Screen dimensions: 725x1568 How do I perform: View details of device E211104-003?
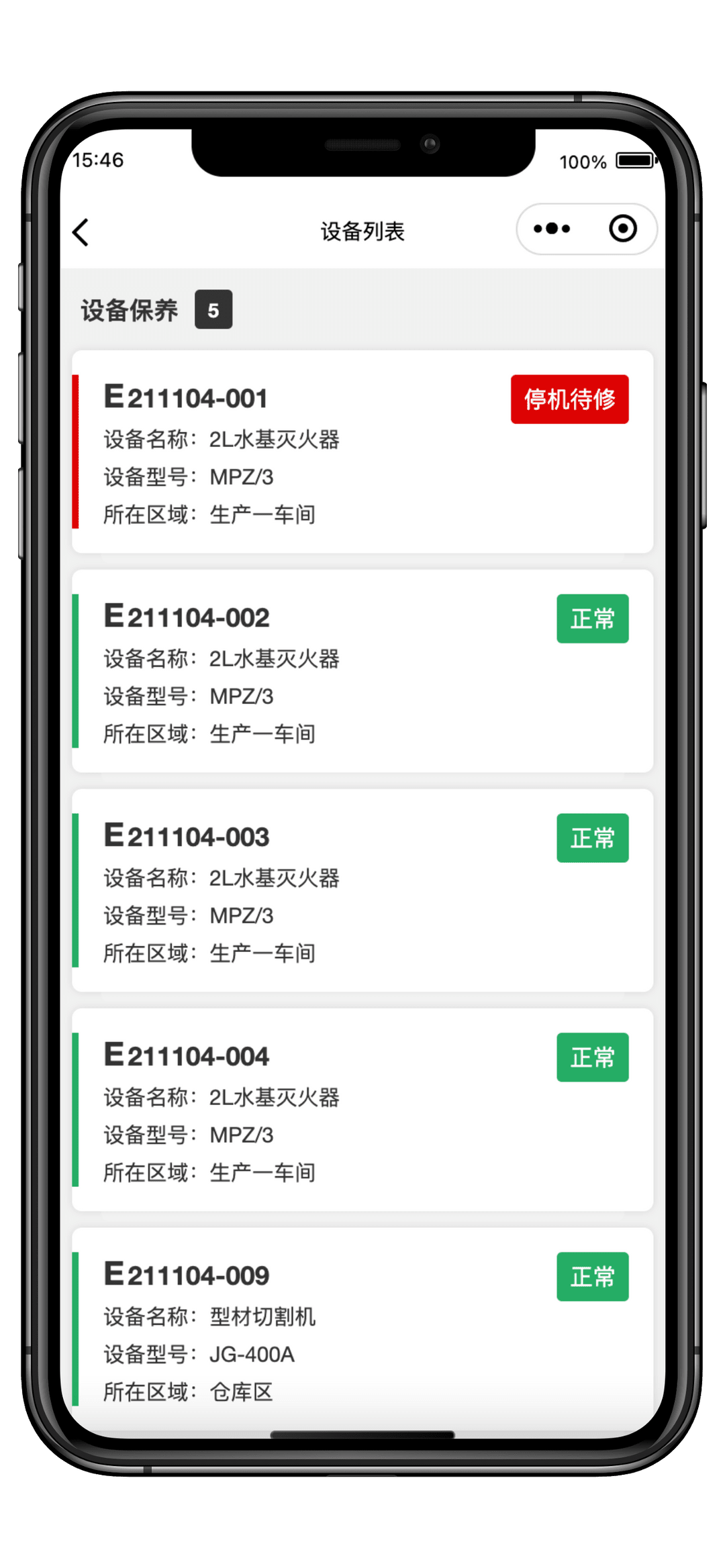[x=362, y=890]
